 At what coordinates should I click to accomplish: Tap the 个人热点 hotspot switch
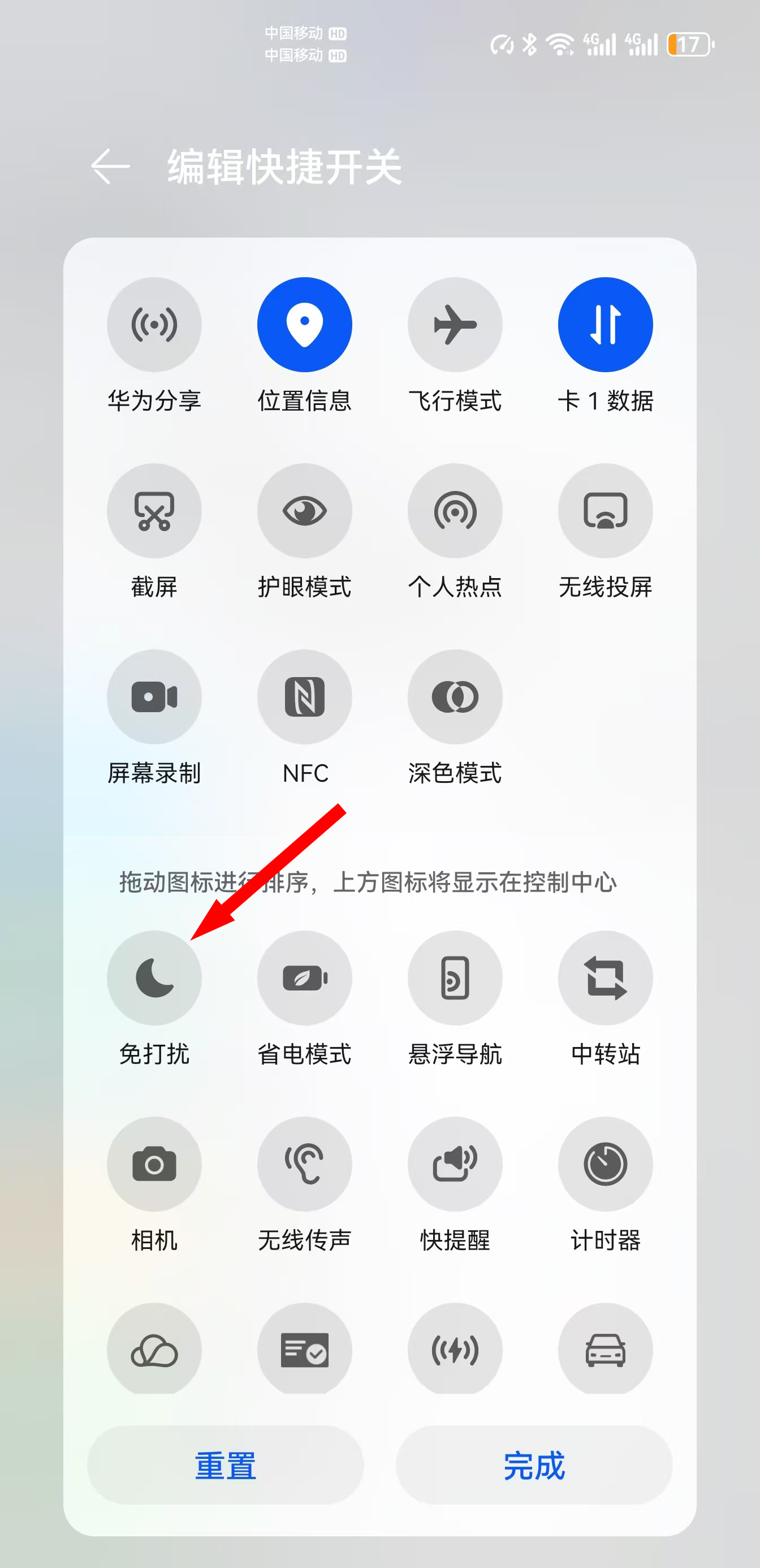455,511
